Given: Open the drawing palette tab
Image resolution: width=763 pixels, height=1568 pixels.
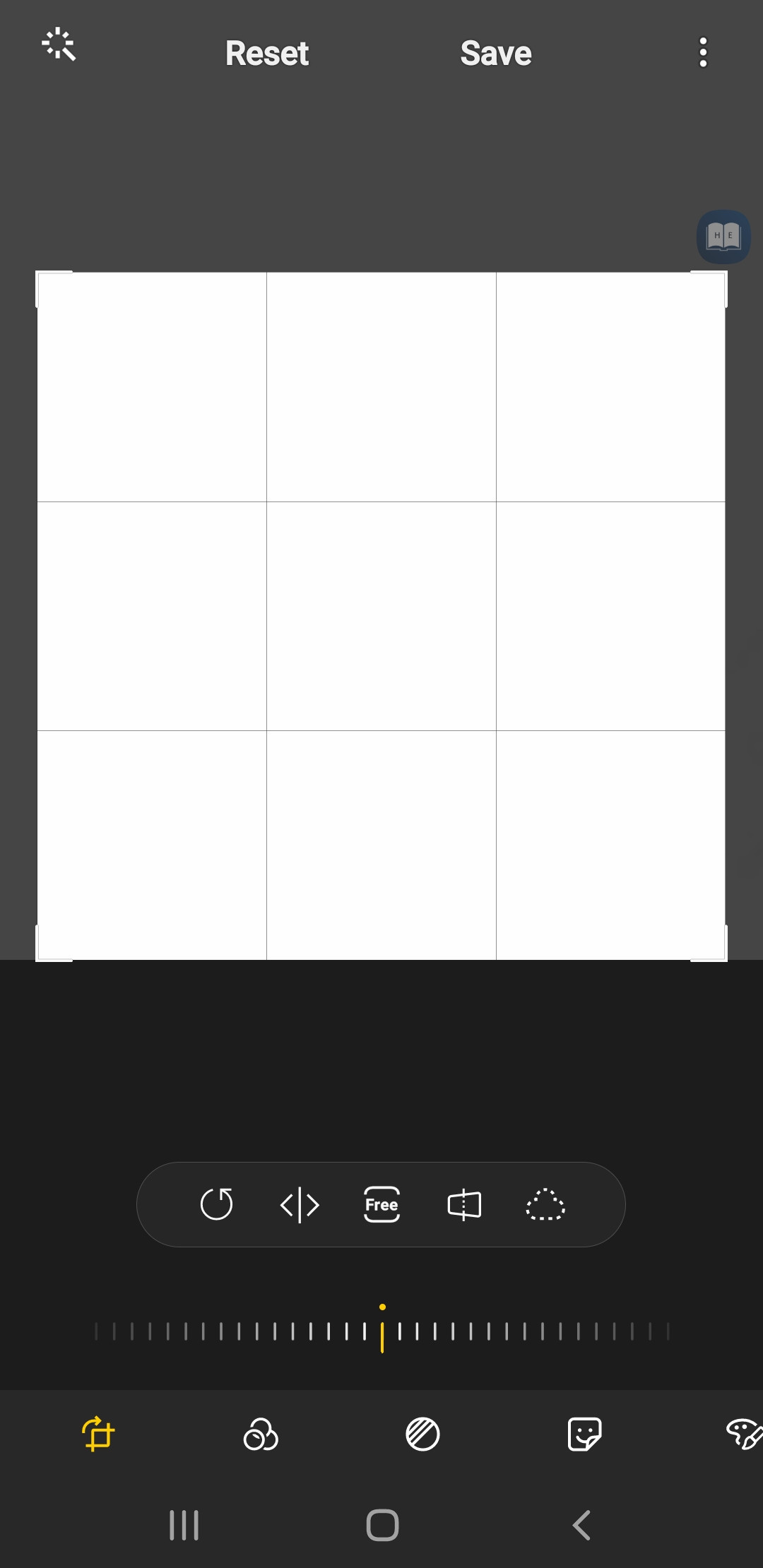Looking at the screenshot, I should pyautogui.click(x=743, y=1434).
